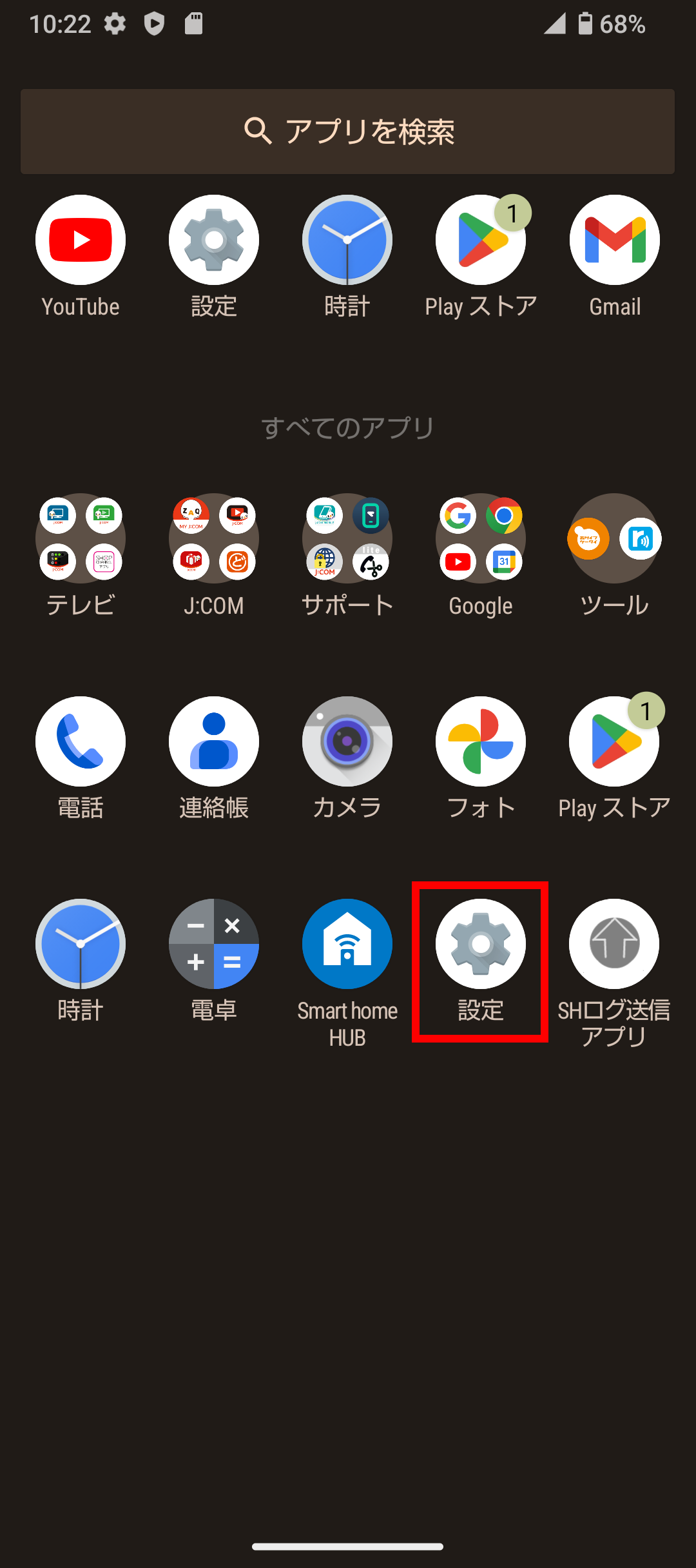Image resolution: width=696 pixels, height=1568 pixels.
Task: Open 連絡帳 contacts app
Action: click(x=214, y=741)
